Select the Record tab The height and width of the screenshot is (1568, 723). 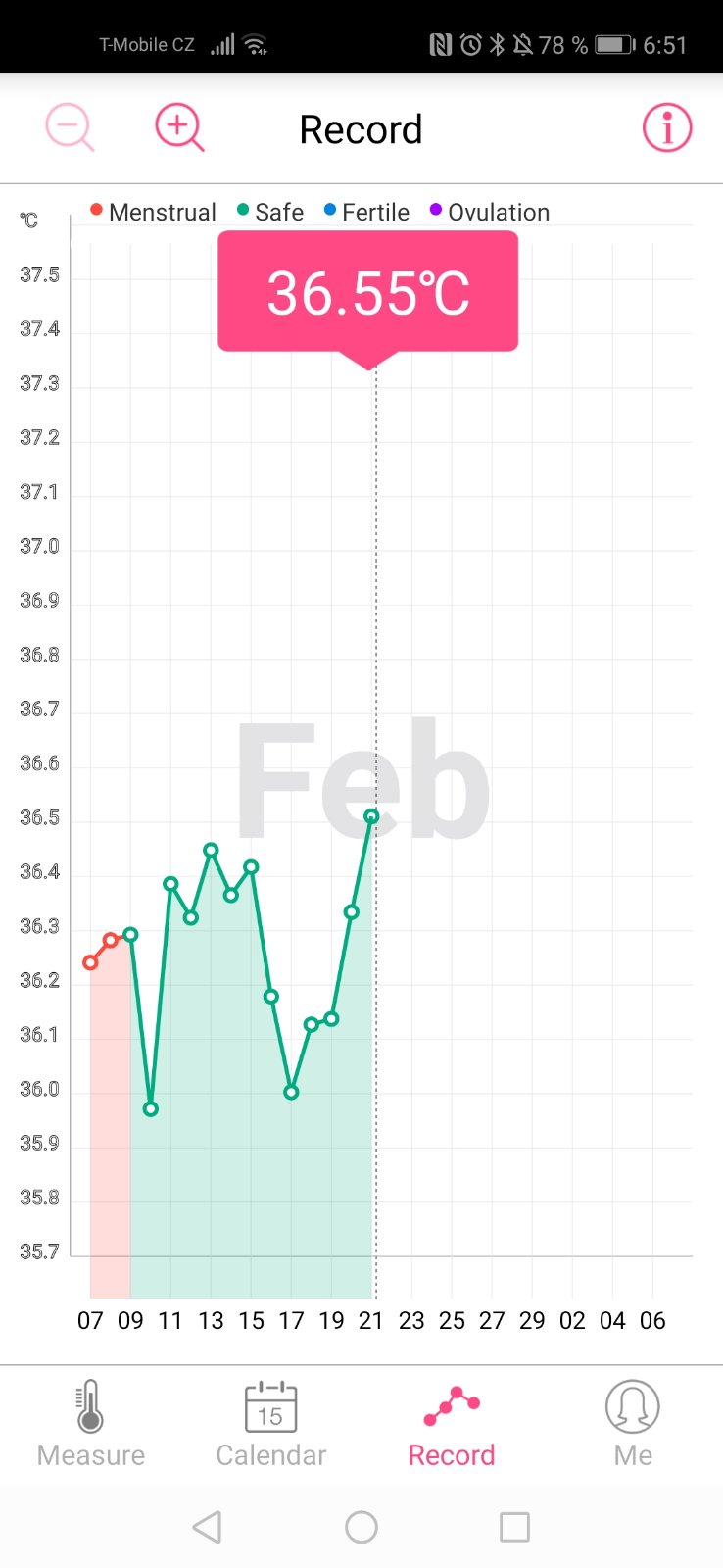[x=452, y=1423]
